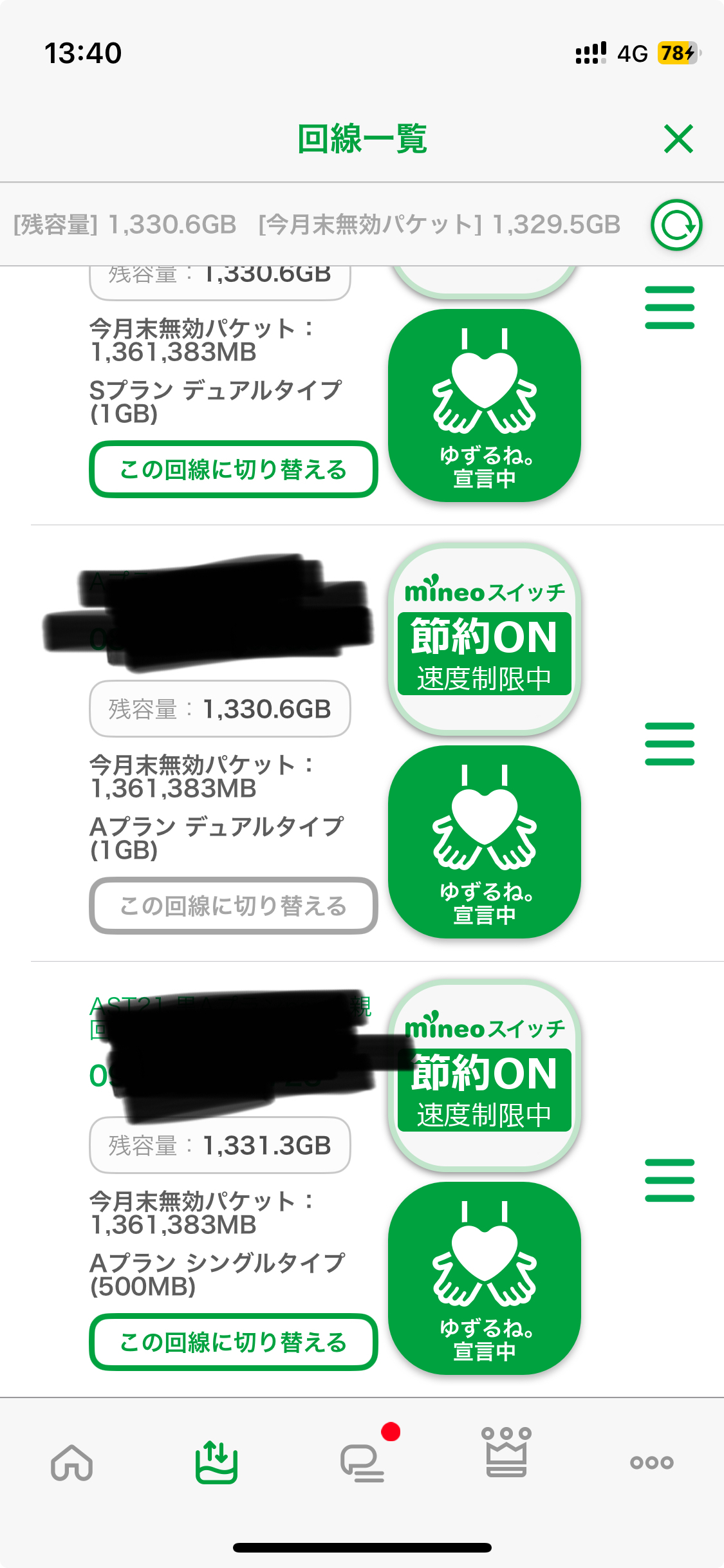Switch to the Aプラン シングルタイプ (500MB) line
Image resolution: width=724 pixels, height=1568 pixels.
click(233, 1342)
